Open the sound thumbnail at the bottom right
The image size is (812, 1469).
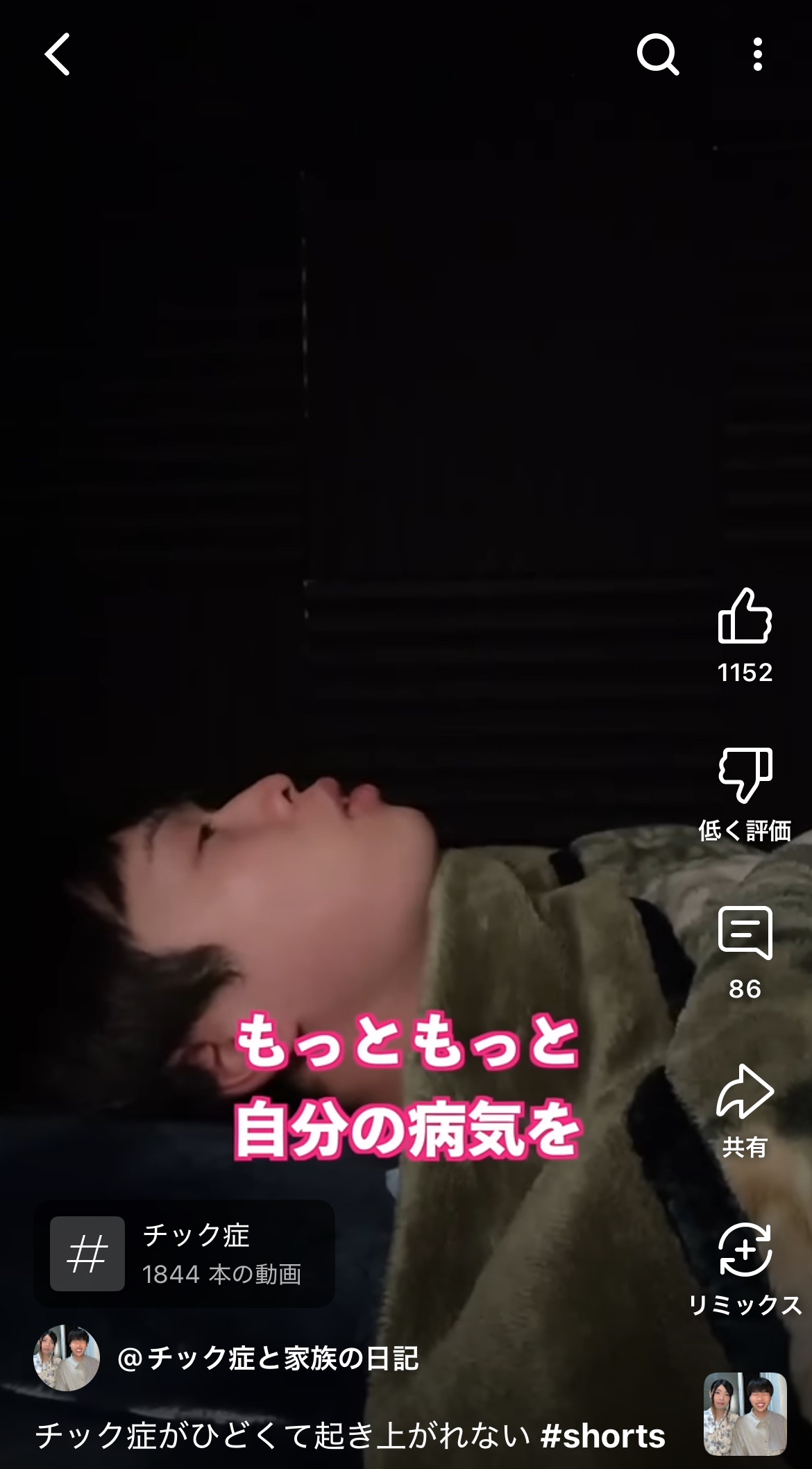[x=745, y=1413]
